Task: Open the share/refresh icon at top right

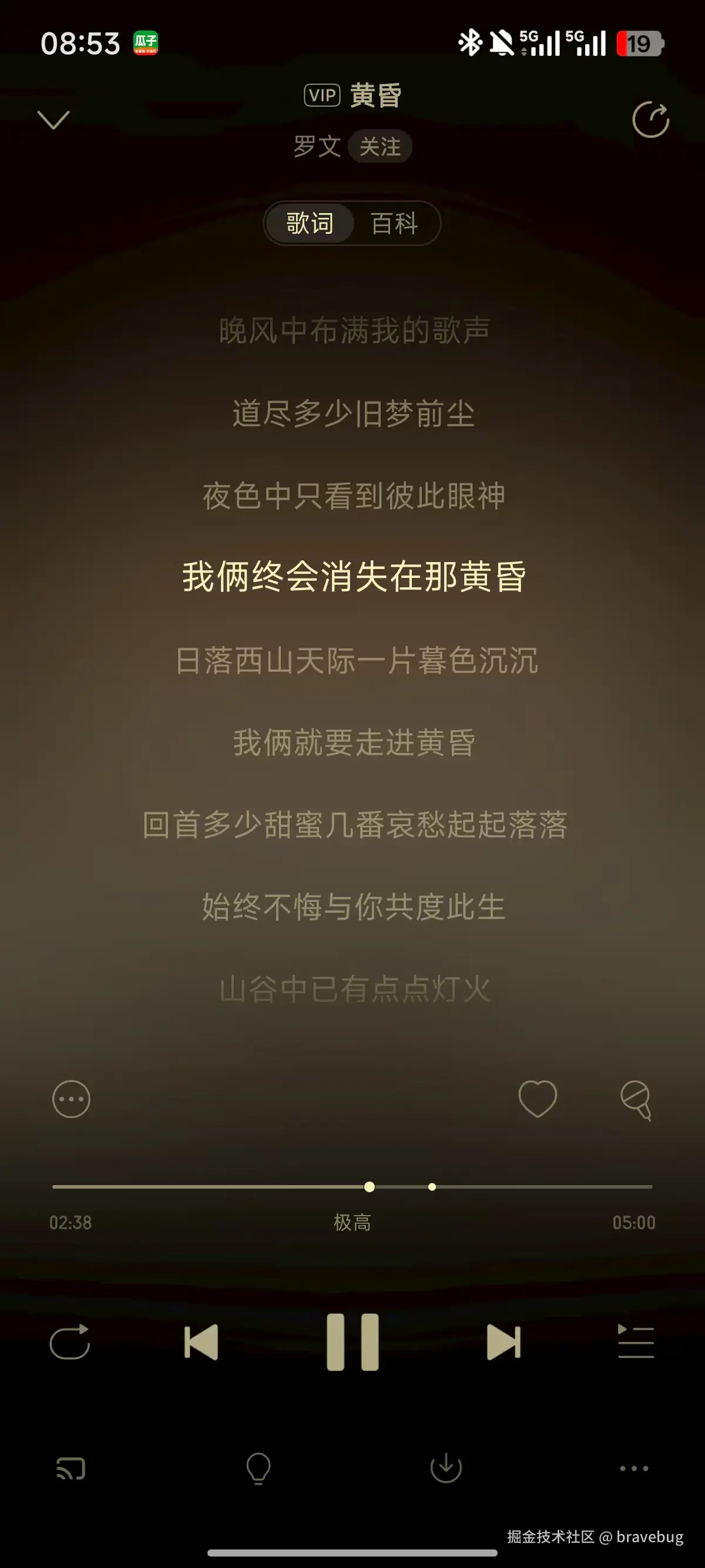Action: click(x=650, y=120)
